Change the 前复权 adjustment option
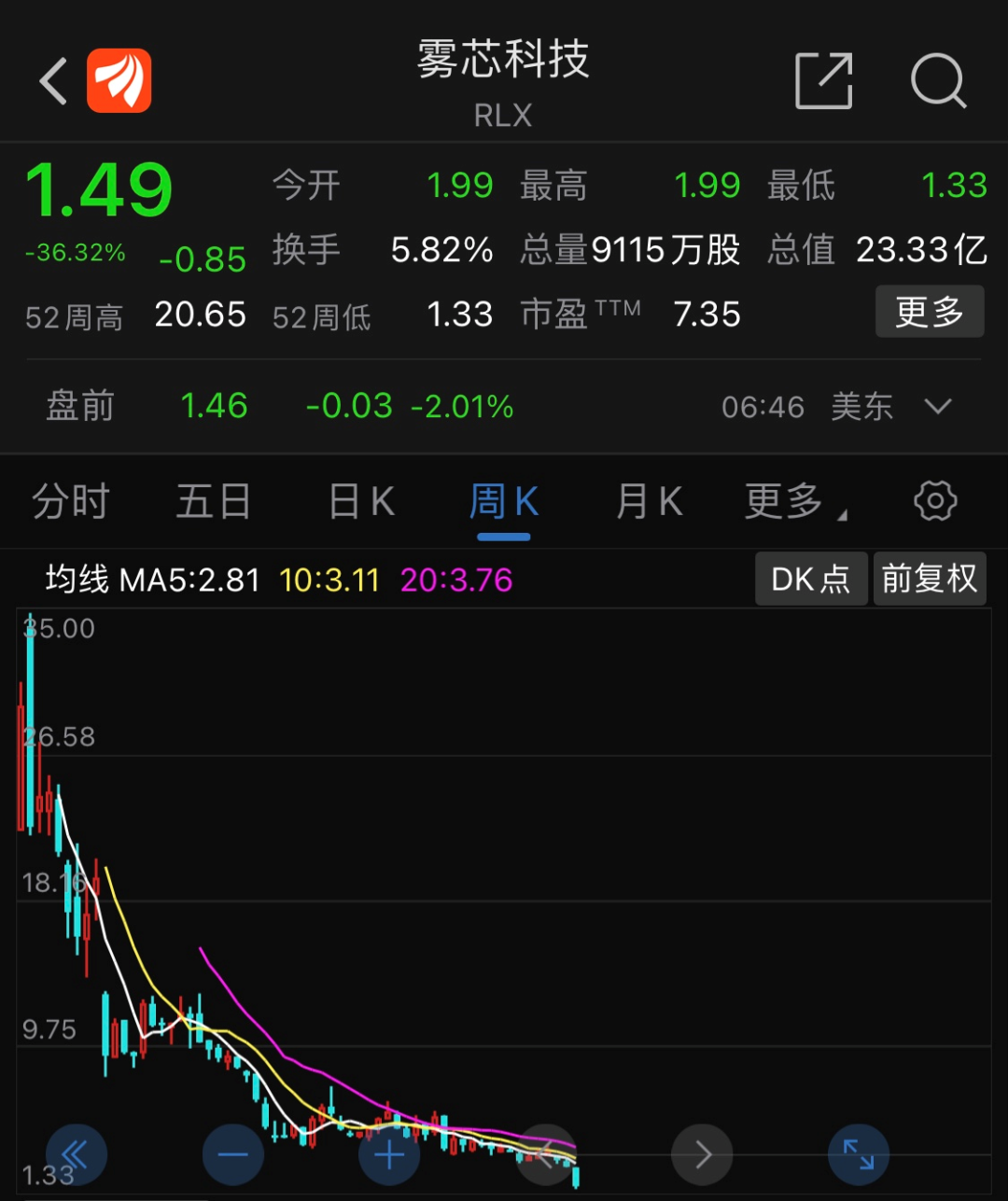Screen dimensions: 1008x1201 (x=929, y=579)
